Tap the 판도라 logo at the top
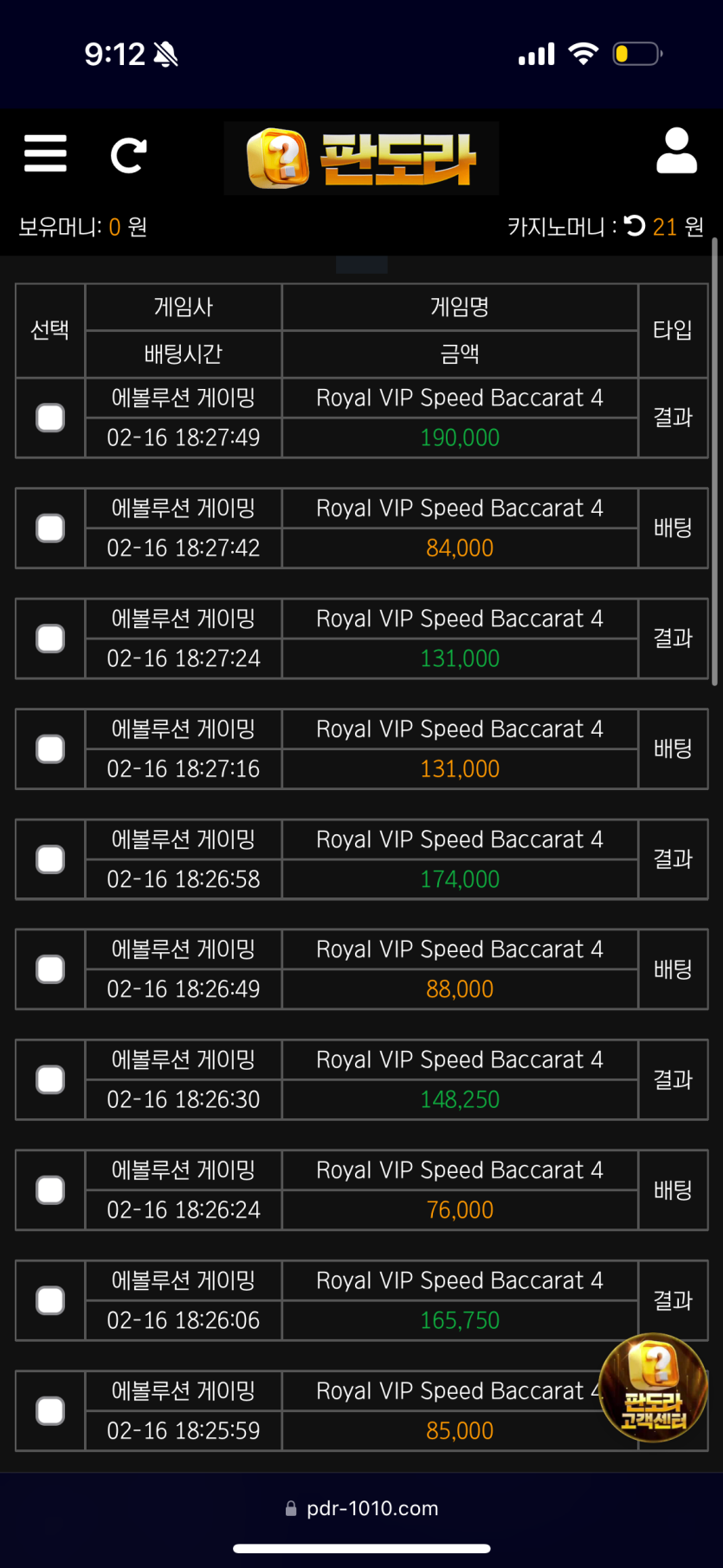The width and height of the screenshot is (723, 1568). coord(361,159)
